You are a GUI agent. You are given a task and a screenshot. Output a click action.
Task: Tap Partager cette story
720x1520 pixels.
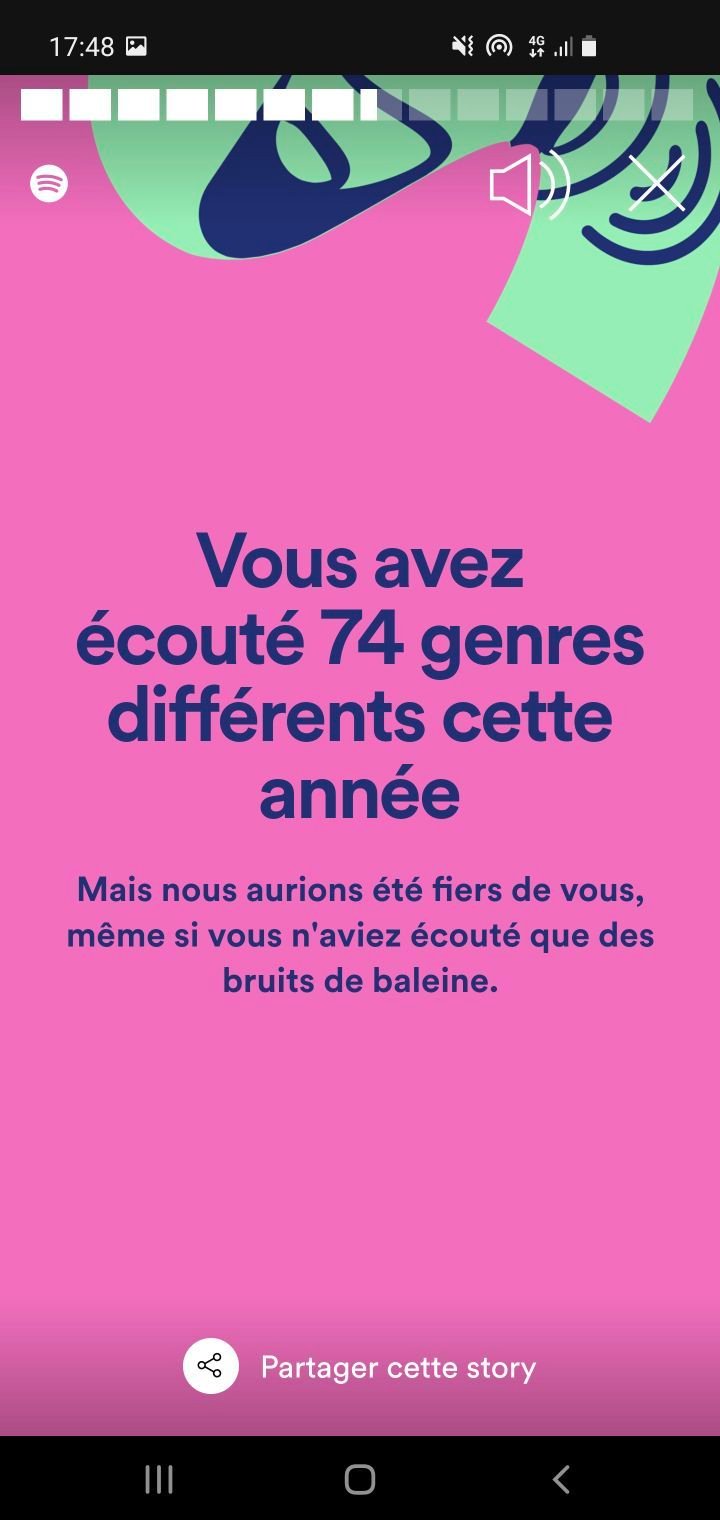click(360, 1366)
